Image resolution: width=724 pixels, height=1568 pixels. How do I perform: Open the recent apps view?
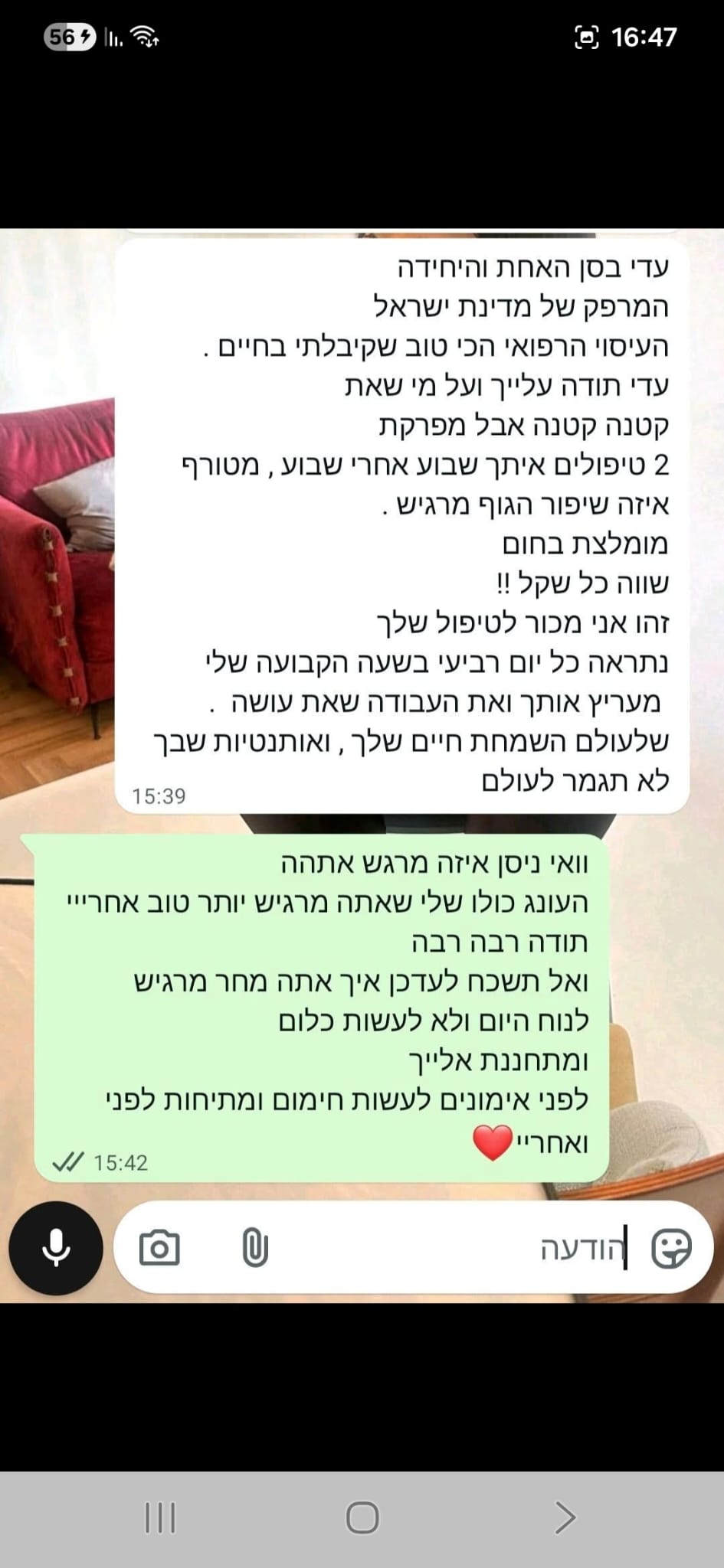[160, 1517]
